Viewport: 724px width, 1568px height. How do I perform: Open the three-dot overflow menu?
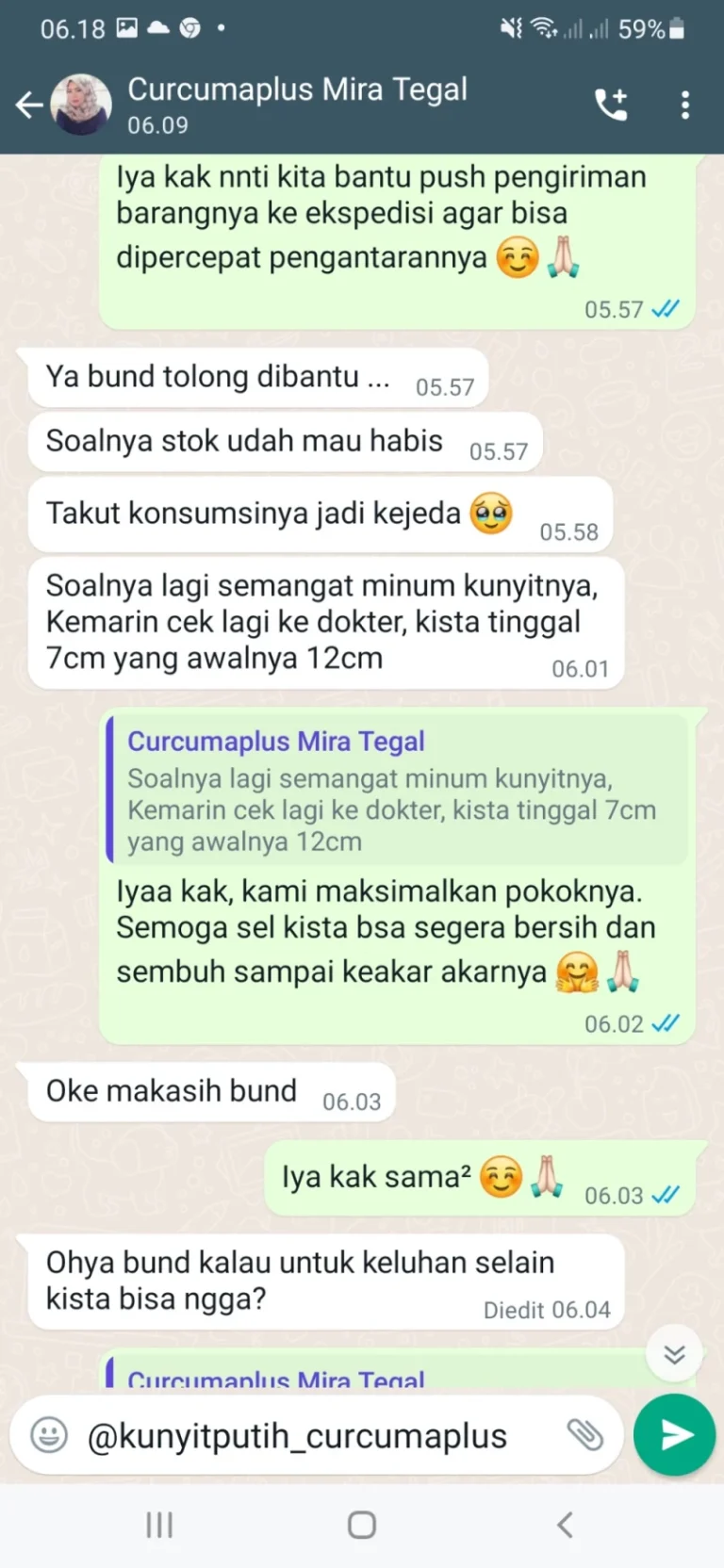coord(685,105)
